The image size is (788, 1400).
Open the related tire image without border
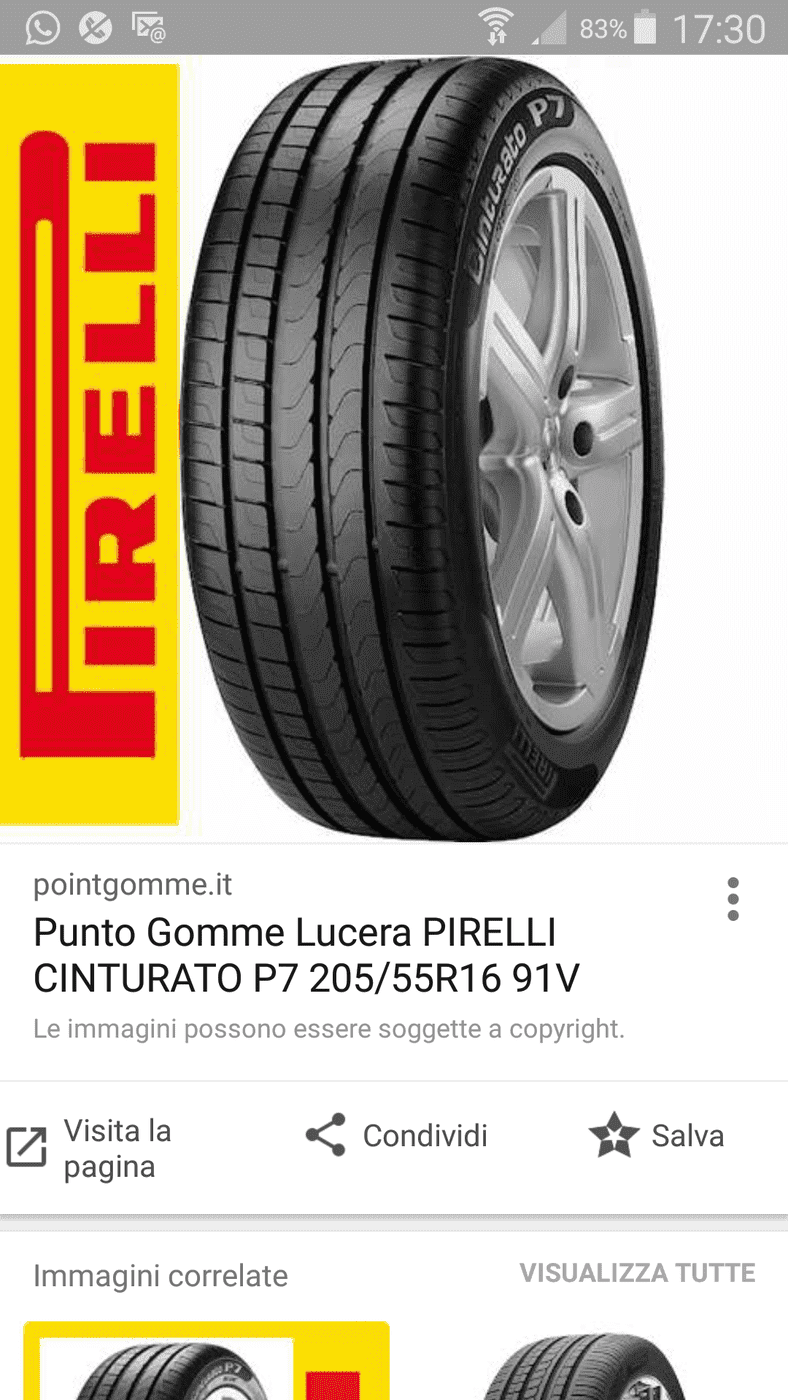pyautogui.click(x=590, y=1368)
